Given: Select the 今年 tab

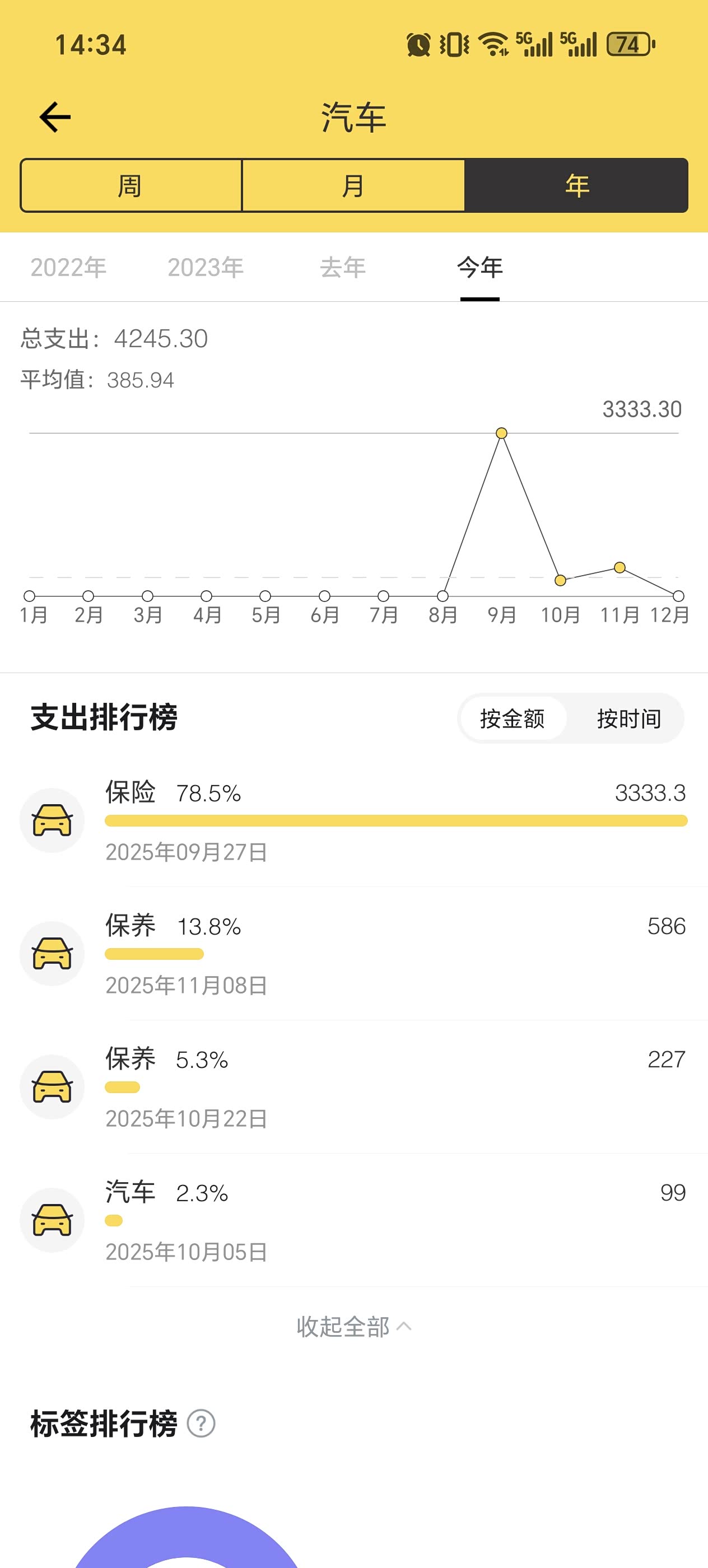Looking at the screenshot, I should tap(479, 267).
